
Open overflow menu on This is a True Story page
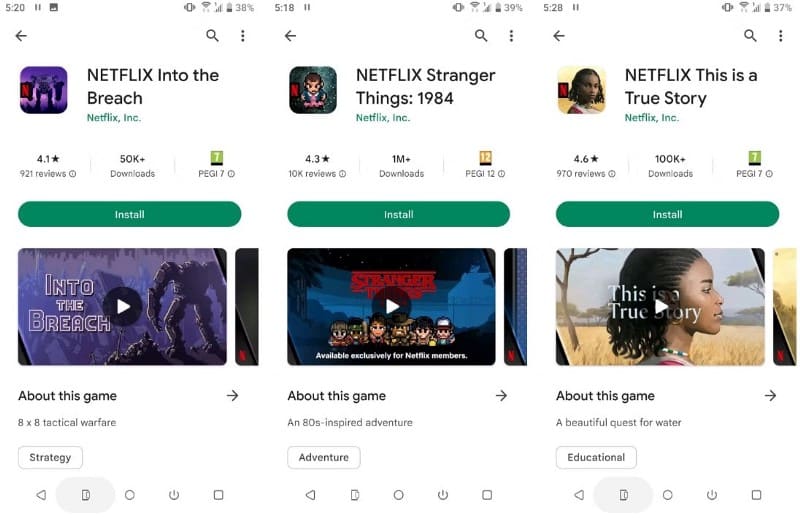[780, 36]
